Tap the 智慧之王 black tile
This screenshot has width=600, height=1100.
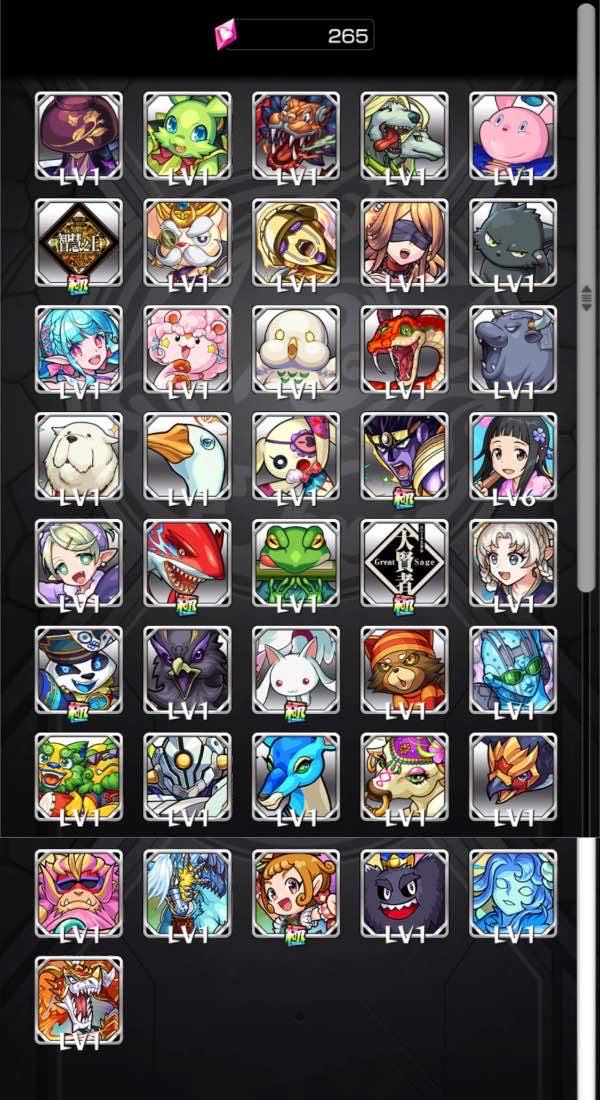coord(79,242)
